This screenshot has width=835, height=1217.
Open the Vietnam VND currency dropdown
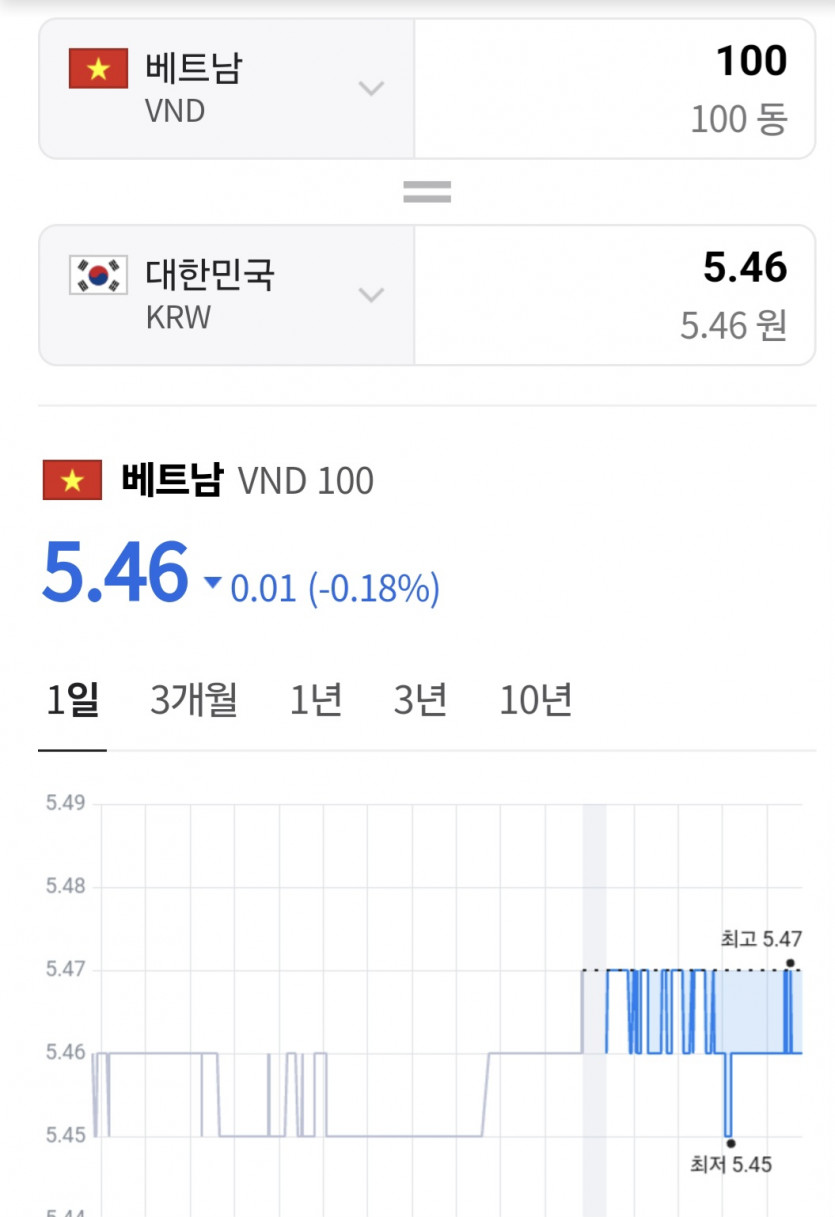[x=228, y=88]
